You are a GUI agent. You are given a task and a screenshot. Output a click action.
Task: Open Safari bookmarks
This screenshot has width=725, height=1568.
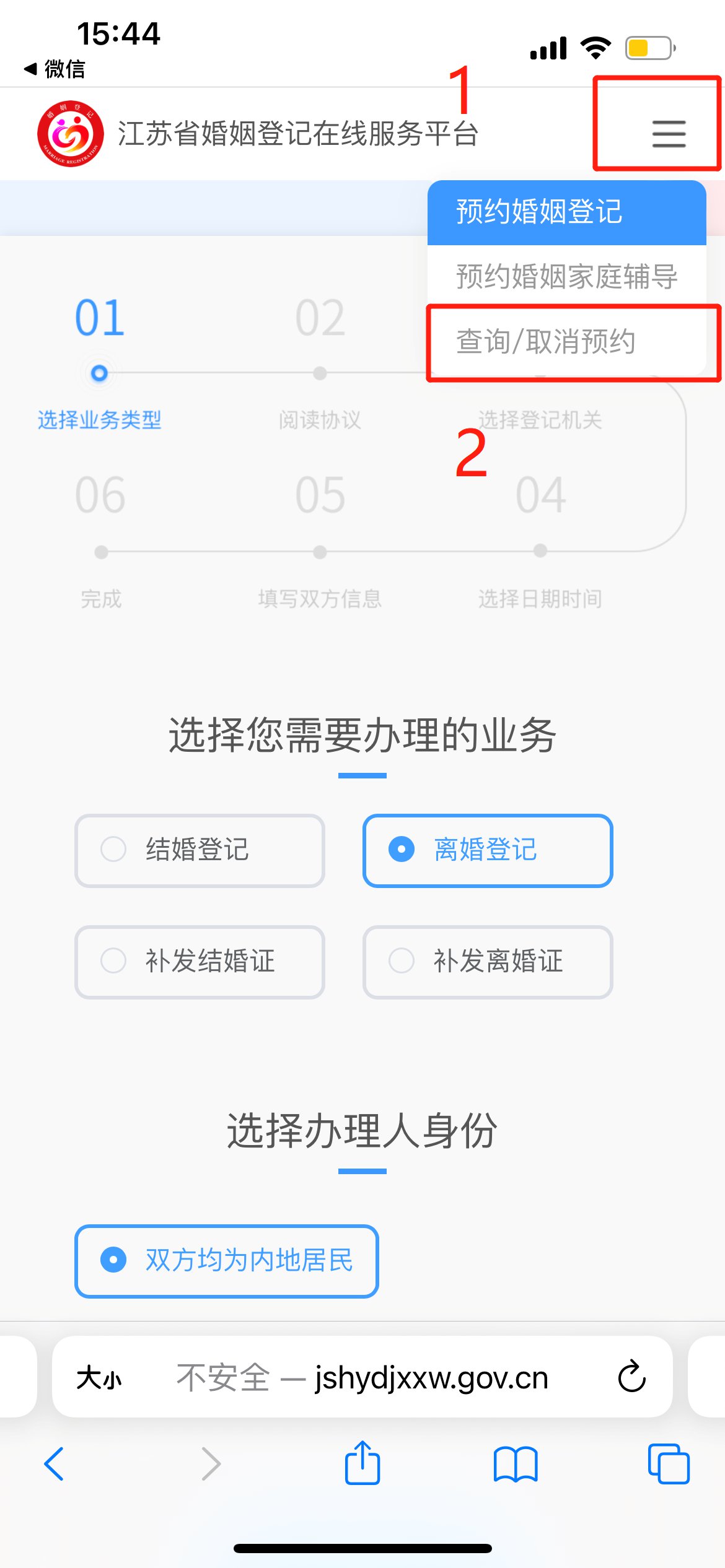[x=516, y=1464]
